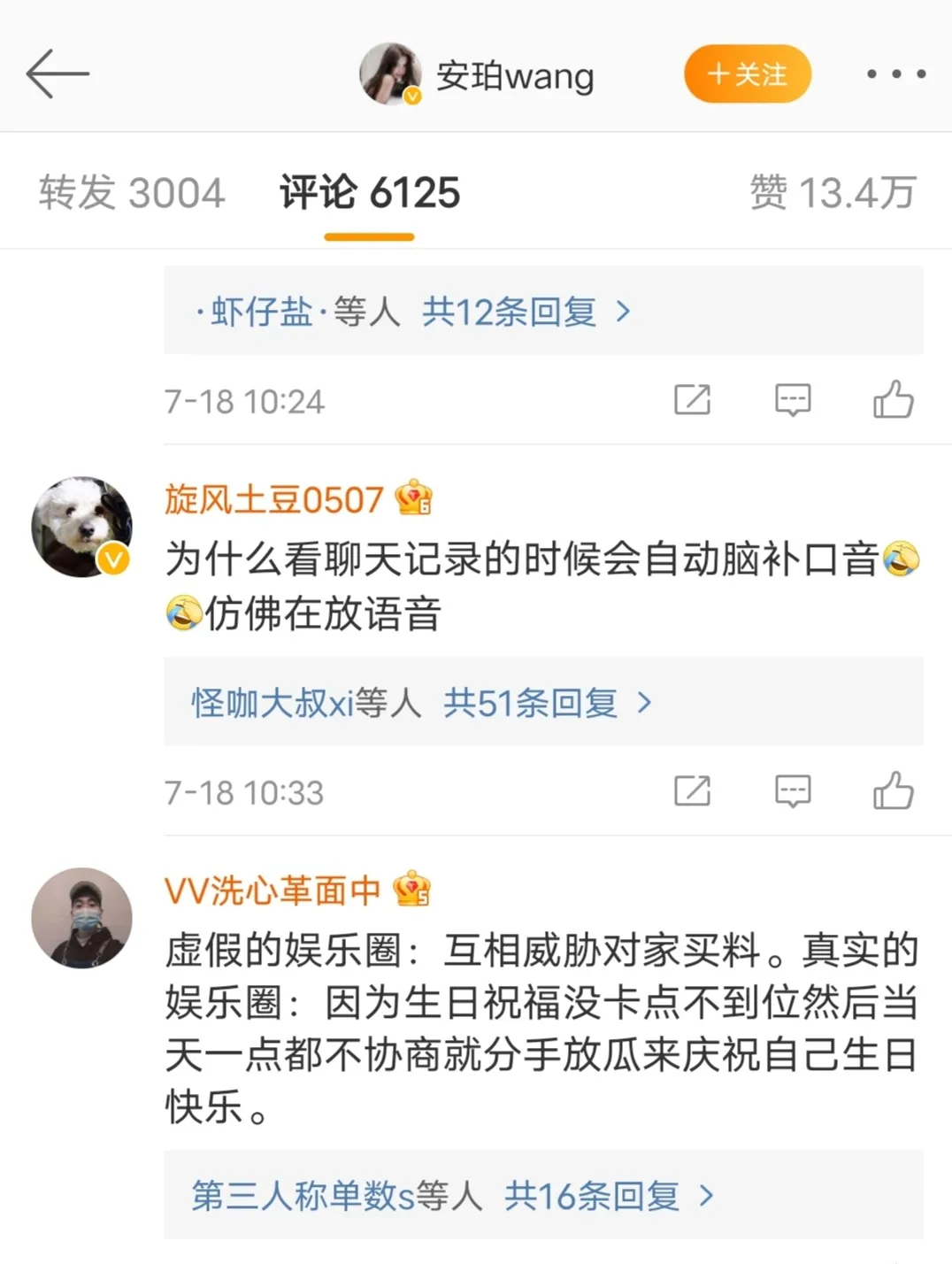Screen dimensions: 952x1264
Task: Reply to the comment posted 7-18 10:24
Action: [793, 400]
